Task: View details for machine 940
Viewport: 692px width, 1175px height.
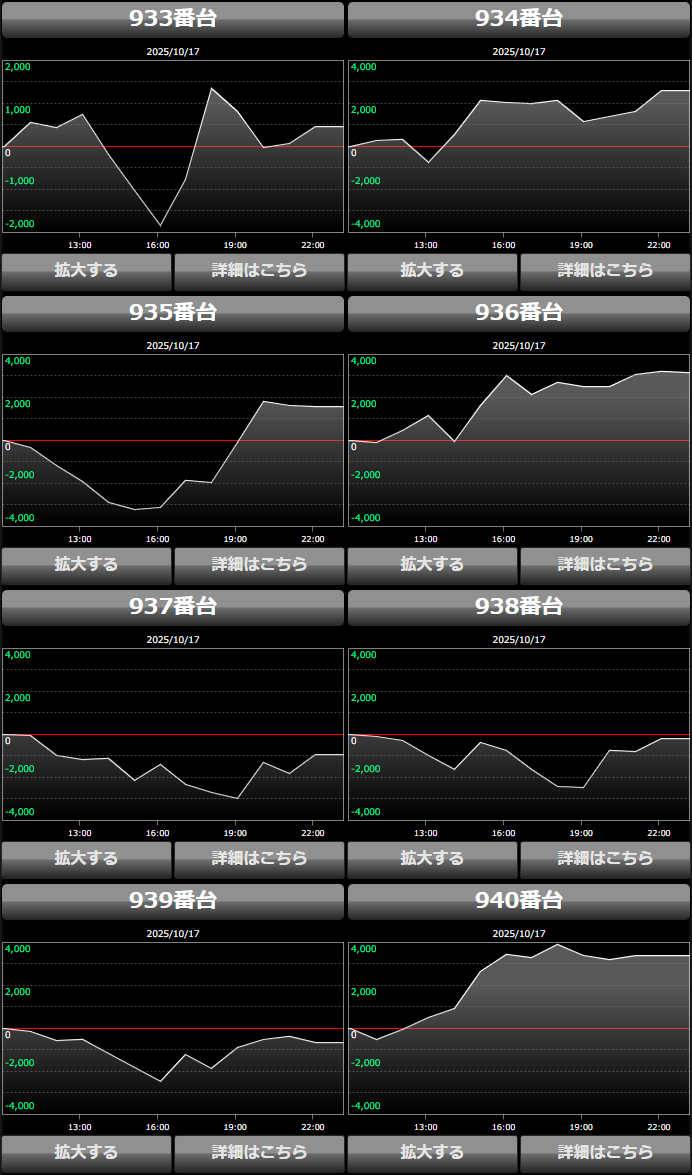Action: [x=605, y=1153]
